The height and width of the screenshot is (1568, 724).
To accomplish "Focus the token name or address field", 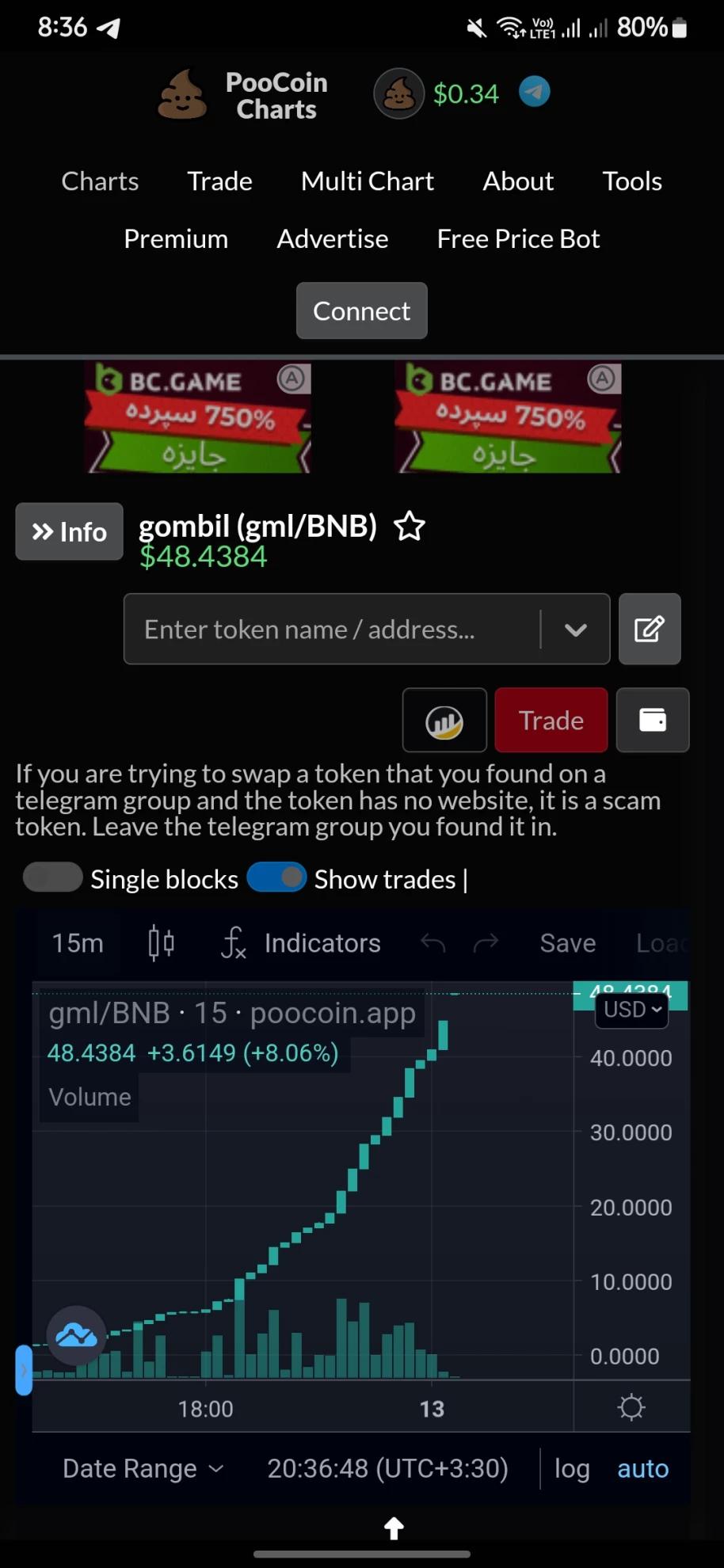I will [x=333, y=630].
